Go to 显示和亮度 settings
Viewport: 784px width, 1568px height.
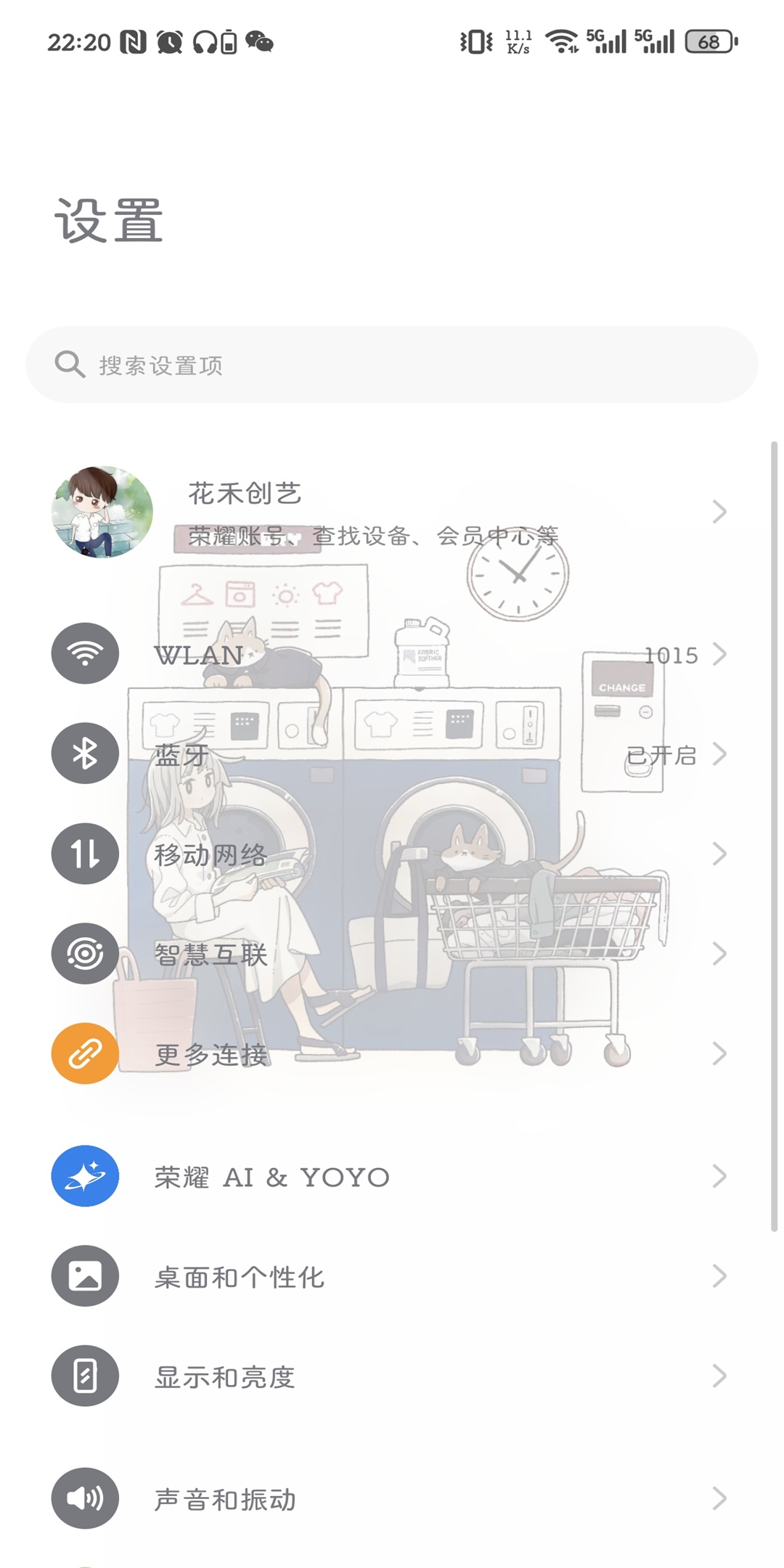coord(392,1376)
